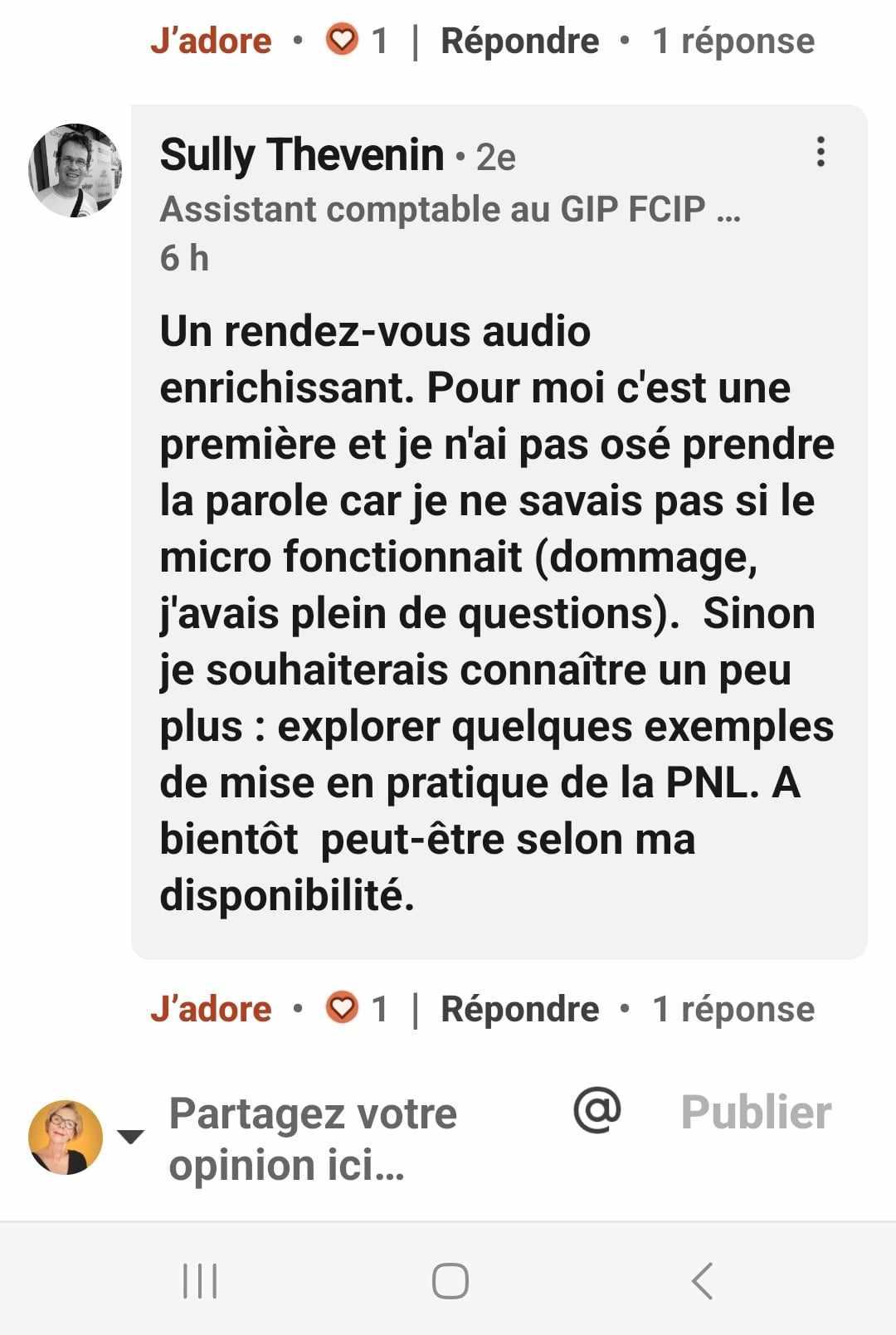Tap J'adore under Sully Thevenin's comment

(211, 1009)
